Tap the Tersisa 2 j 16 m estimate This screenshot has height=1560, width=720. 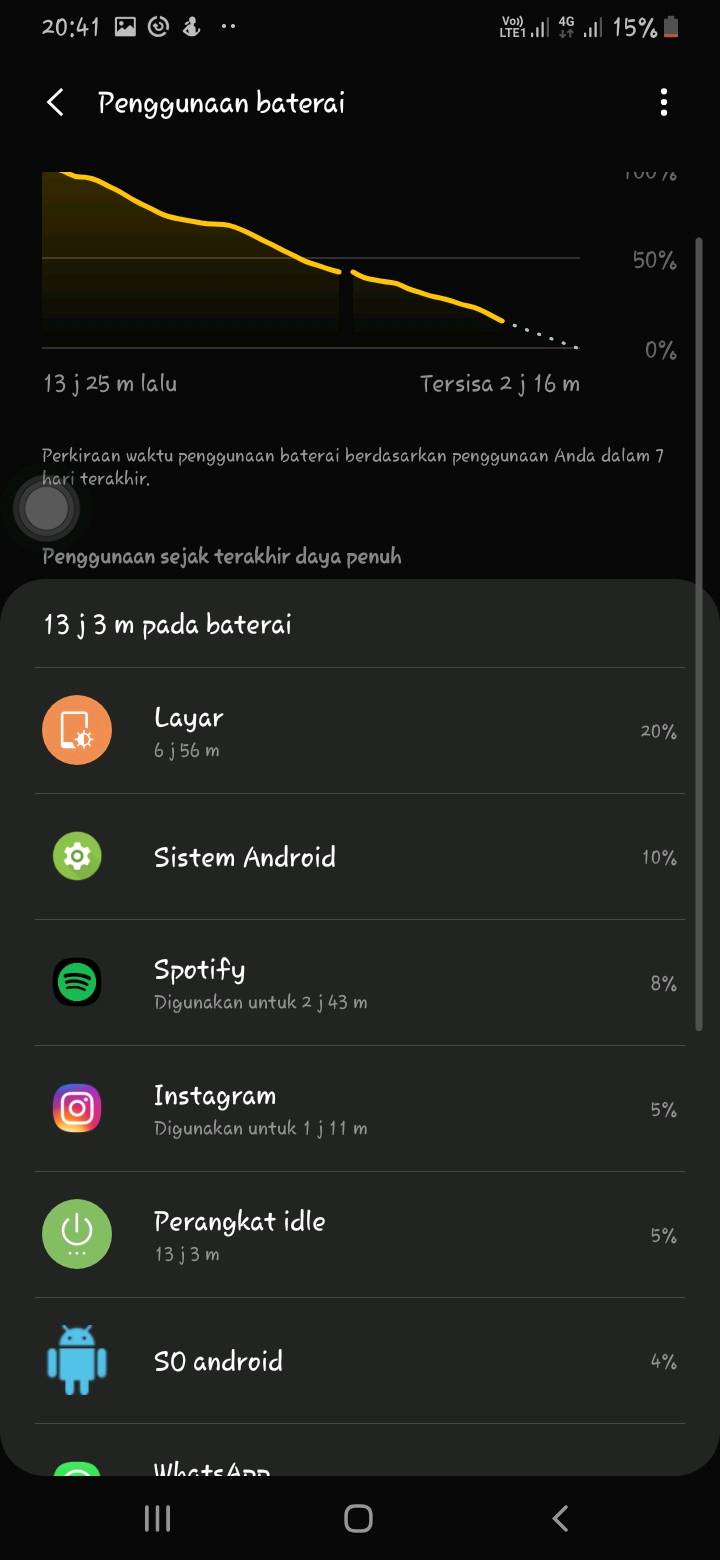502,383
